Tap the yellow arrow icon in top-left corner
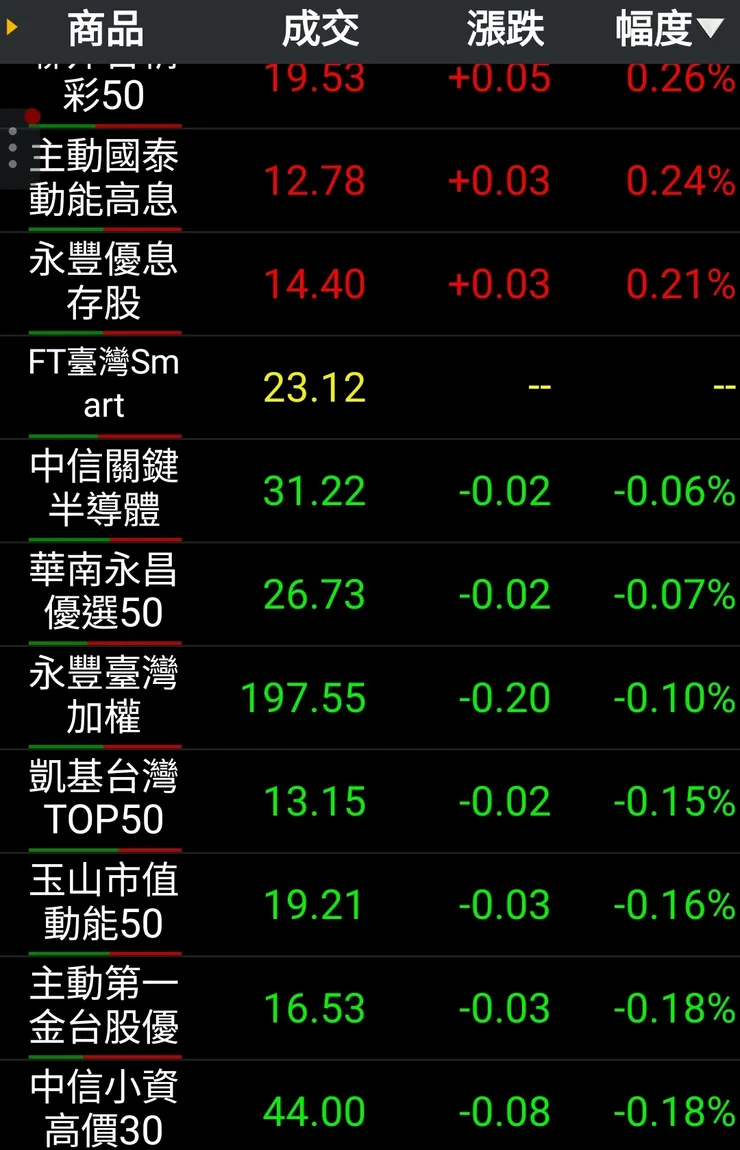The width and height of the screenshot is (740, 1150). pyautogui.click(x=12, y=28)
